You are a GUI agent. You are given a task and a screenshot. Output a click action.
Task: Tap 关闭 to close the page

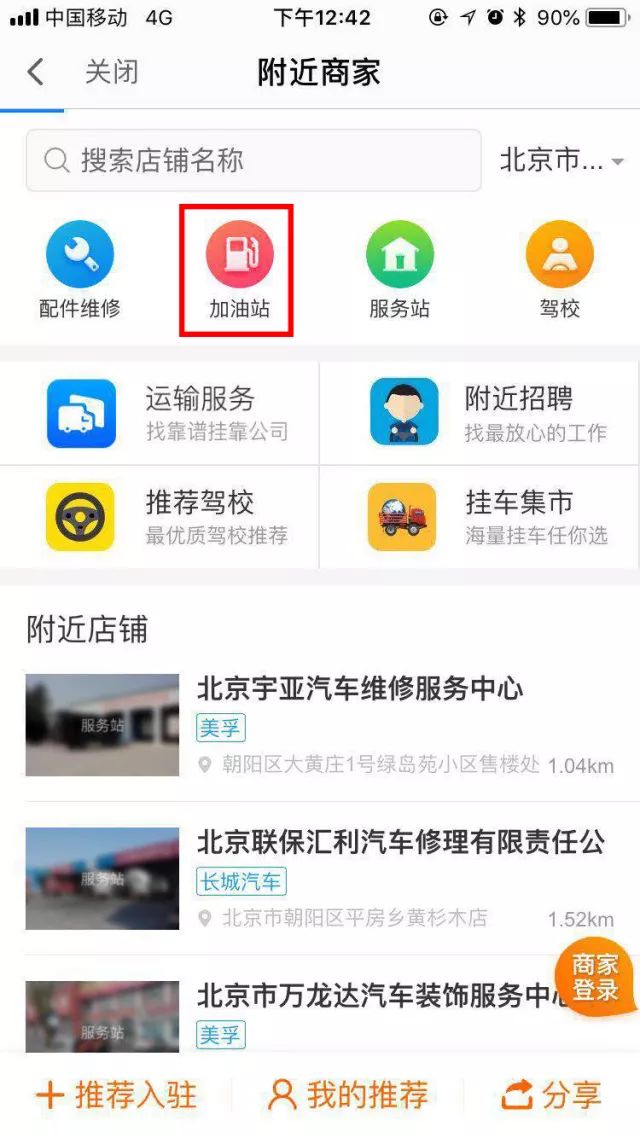tap(110, 72)
